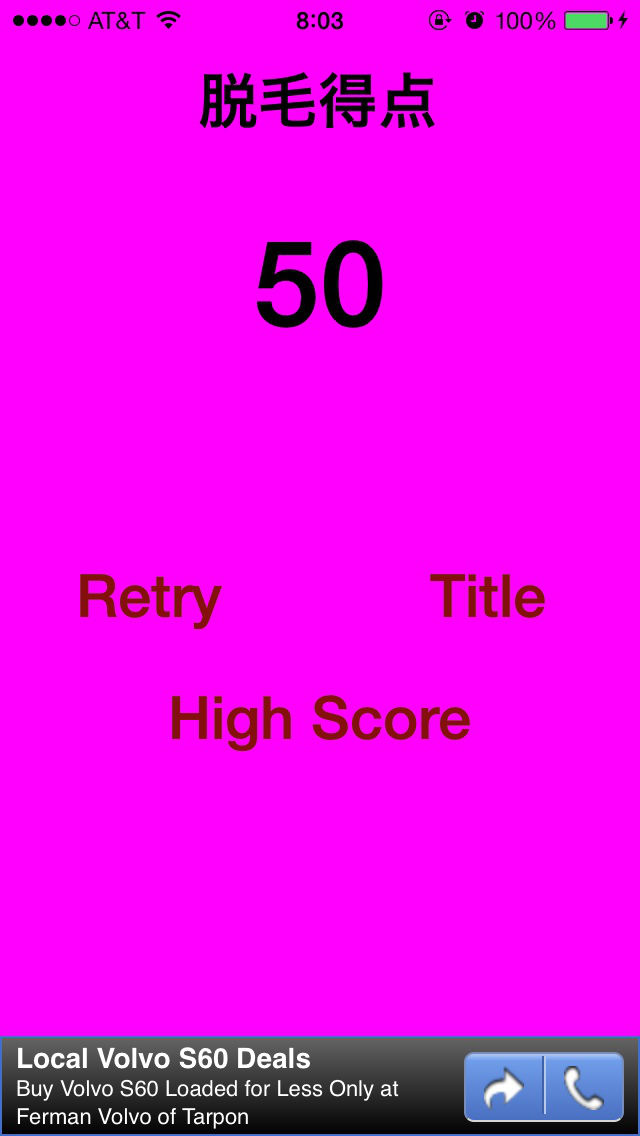Call the Volvo dealer via phone icon
The image size is (640, 1136).
pyautogui.click(x=584, y=1087)
